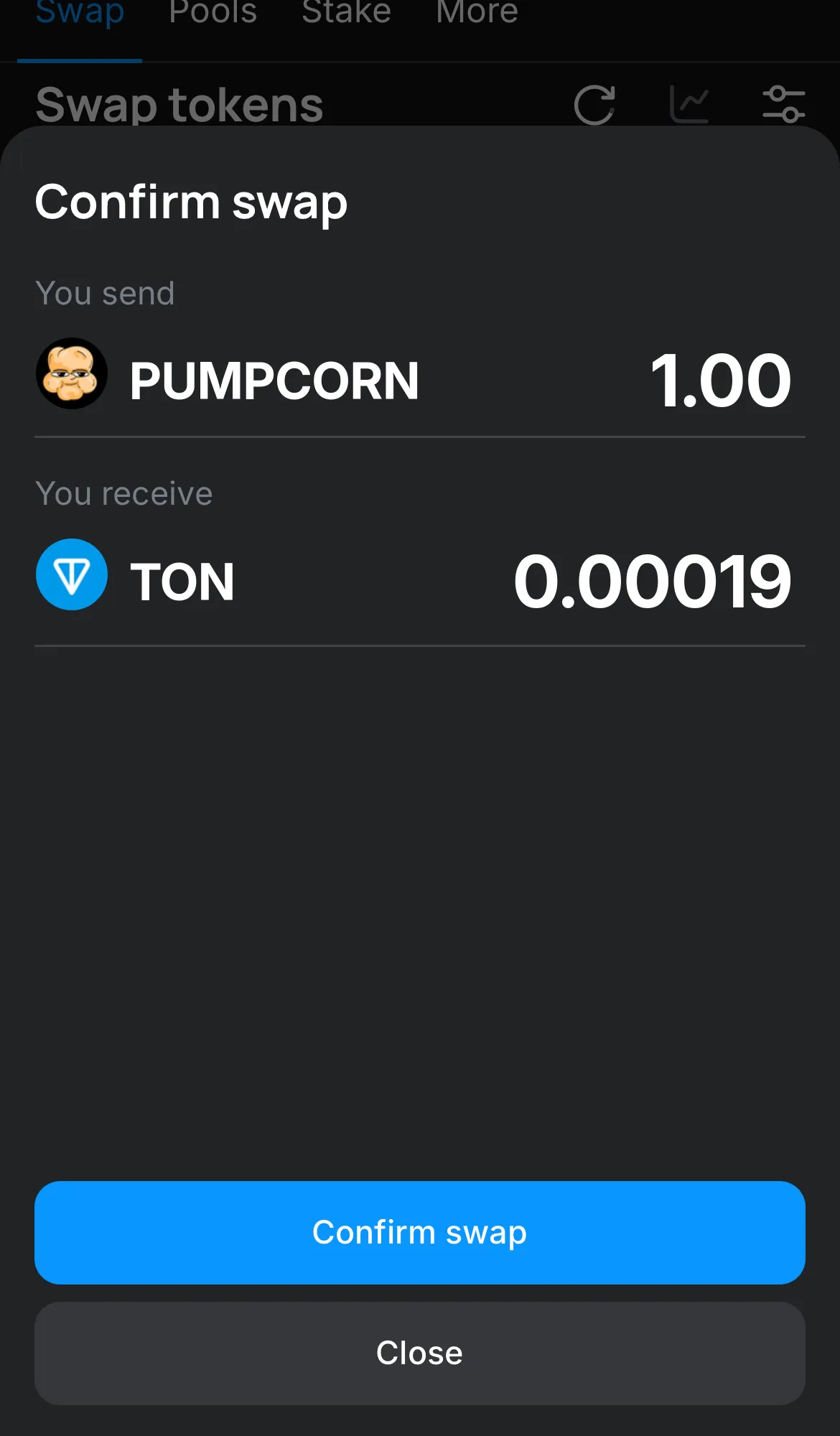Select the Swap tab
The width and height of the screenshot is (840, 1436).
pos(80,13)
